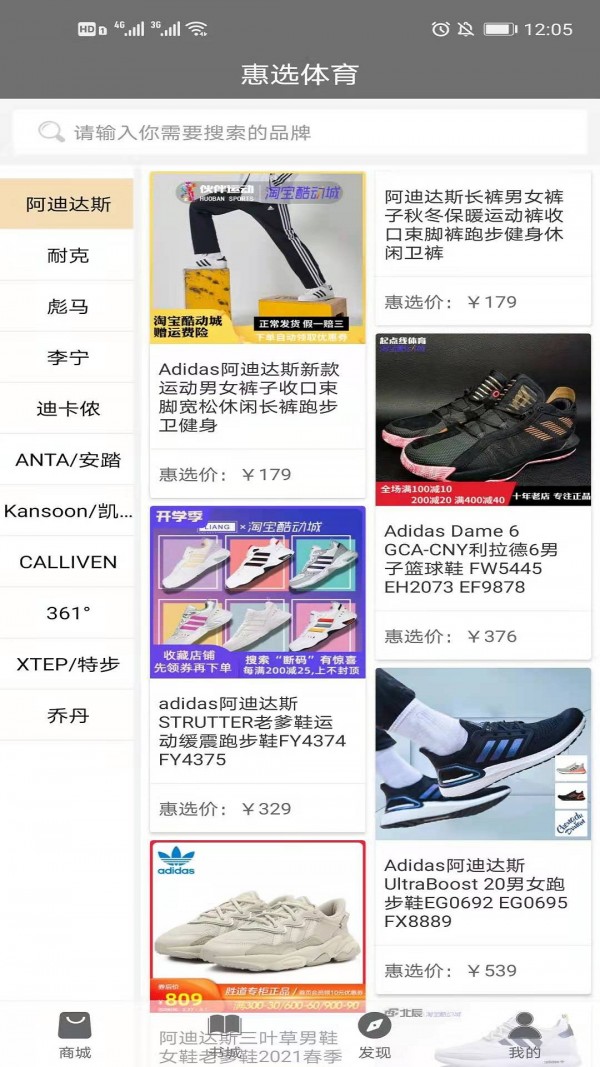Choose the 李宁 brand category
600x1067 pixels.
coord(67,358)
